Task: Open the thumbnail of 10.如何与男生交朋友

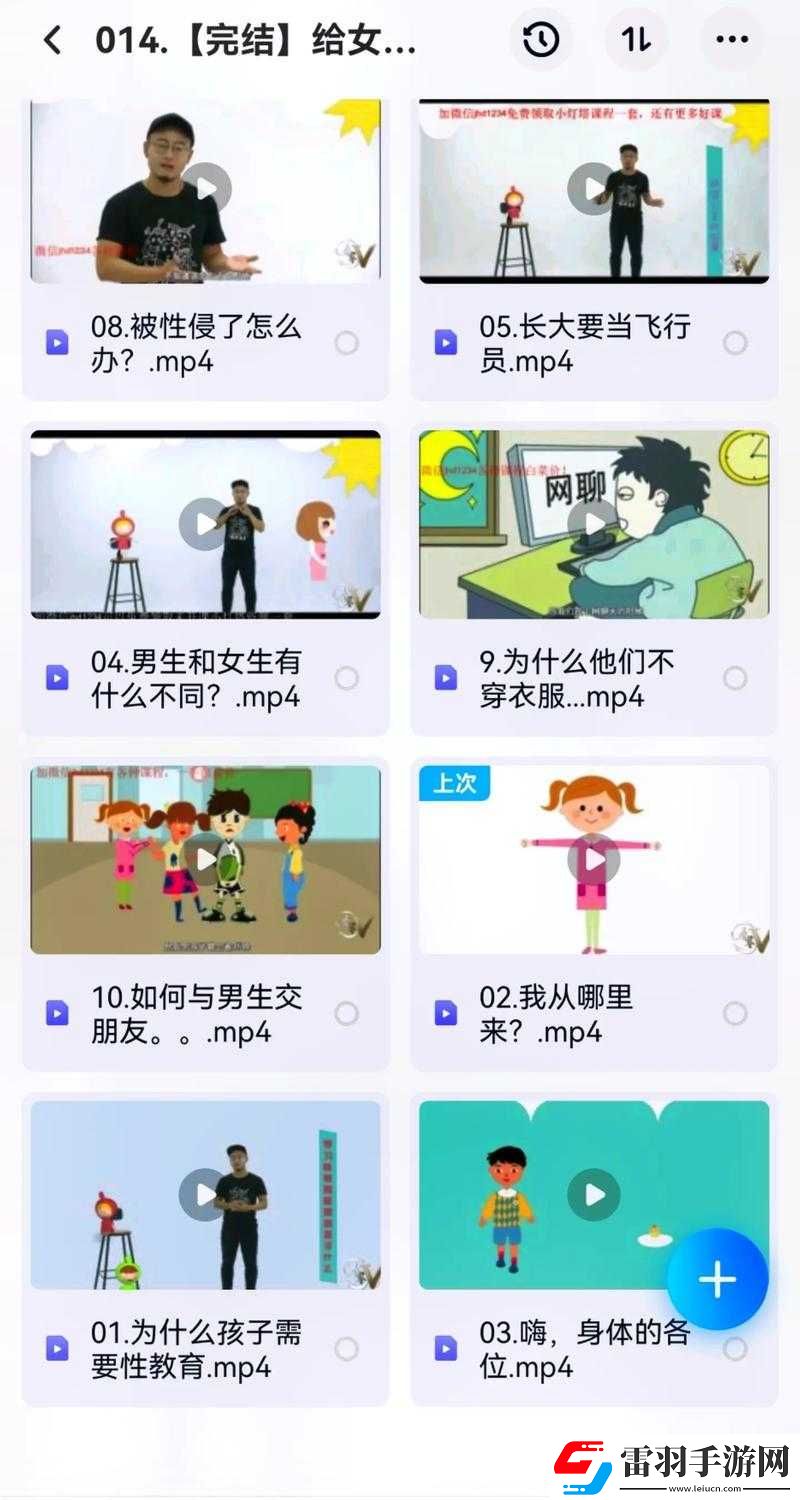Action: (x=203, y=859)
